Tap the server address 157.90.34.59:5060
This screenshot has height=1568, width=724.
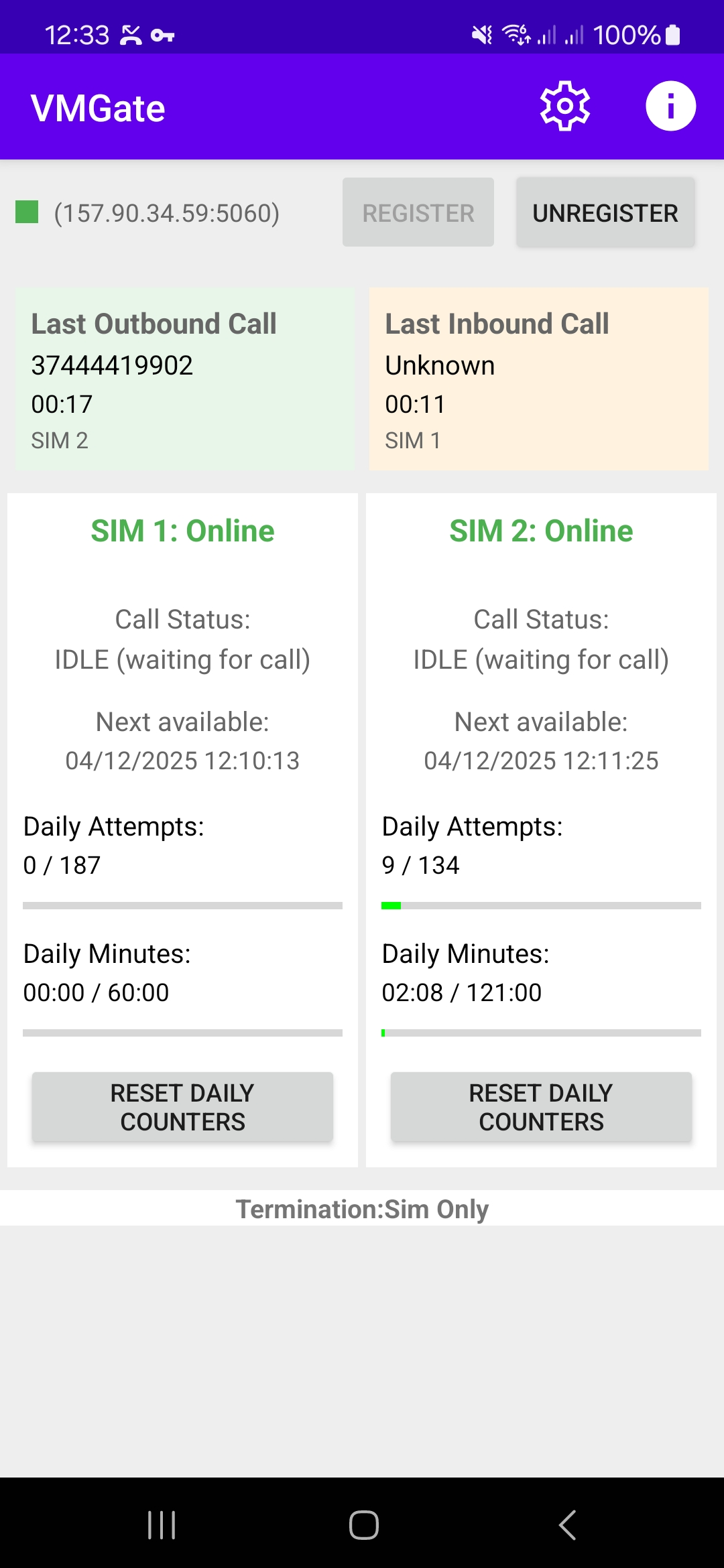click(x=168, y=212)
